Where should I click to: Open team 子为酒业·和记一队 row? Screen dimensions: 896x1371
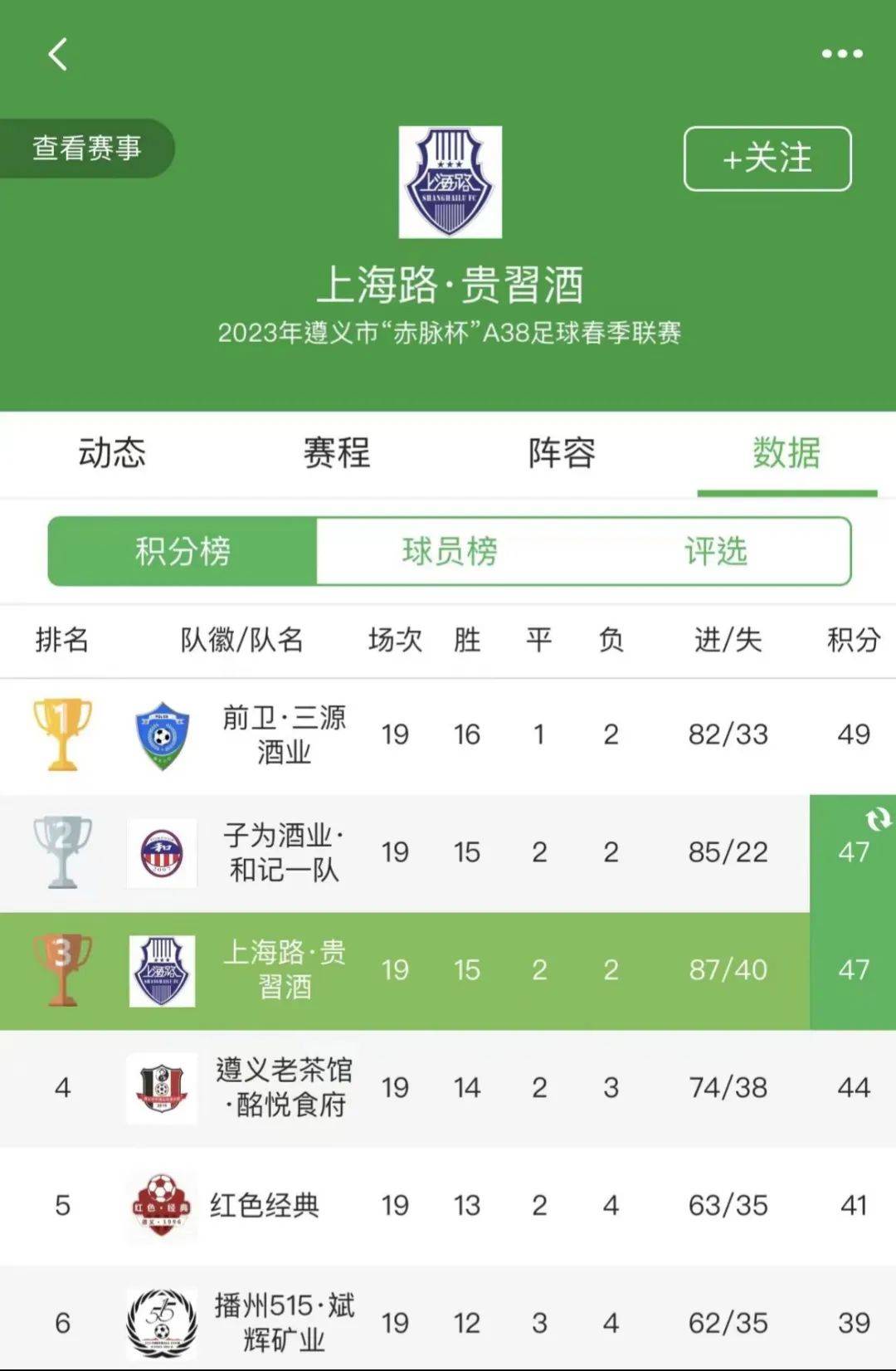284,852
